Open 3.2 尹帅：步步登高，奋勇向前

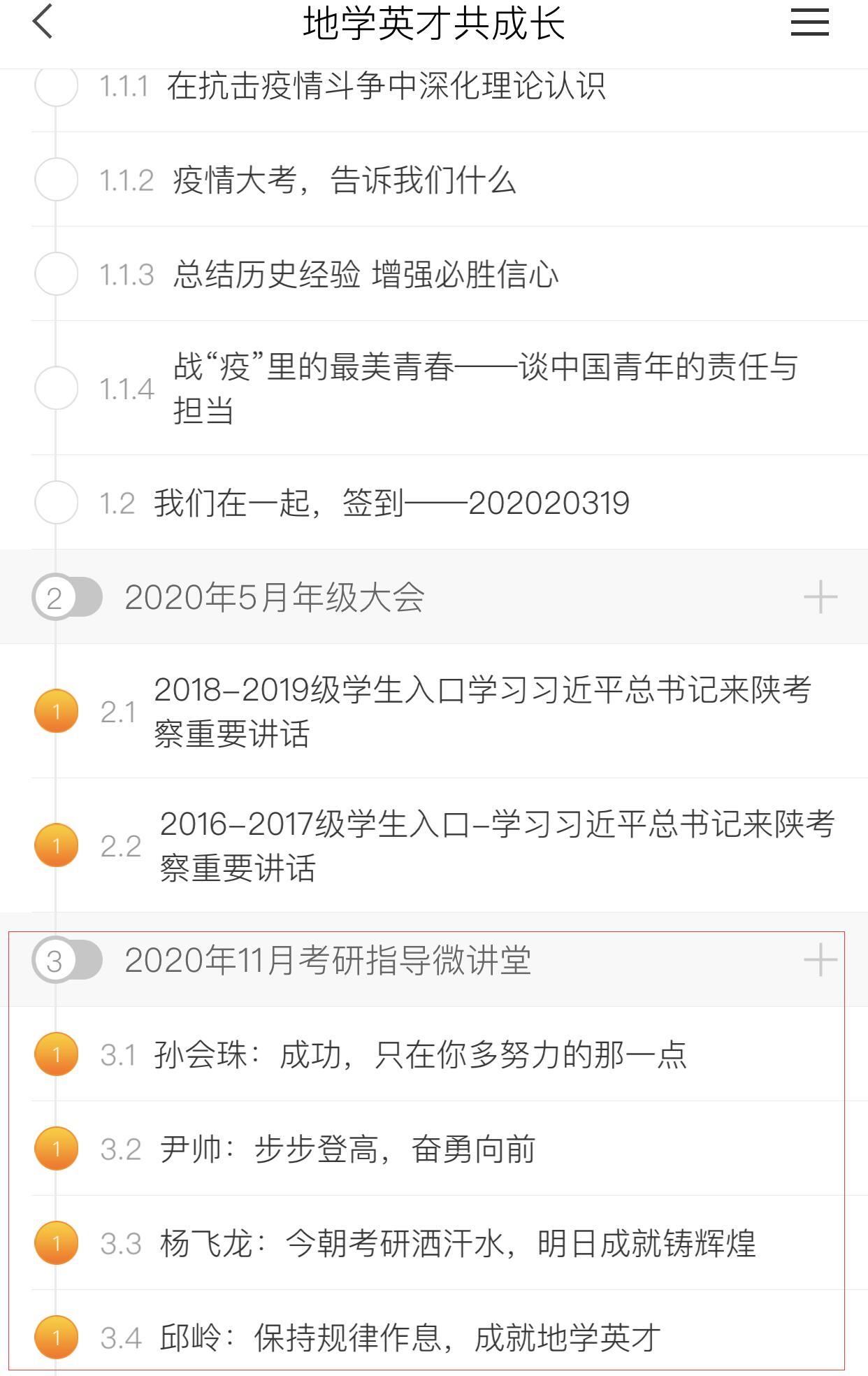[x=347, y=1149]
